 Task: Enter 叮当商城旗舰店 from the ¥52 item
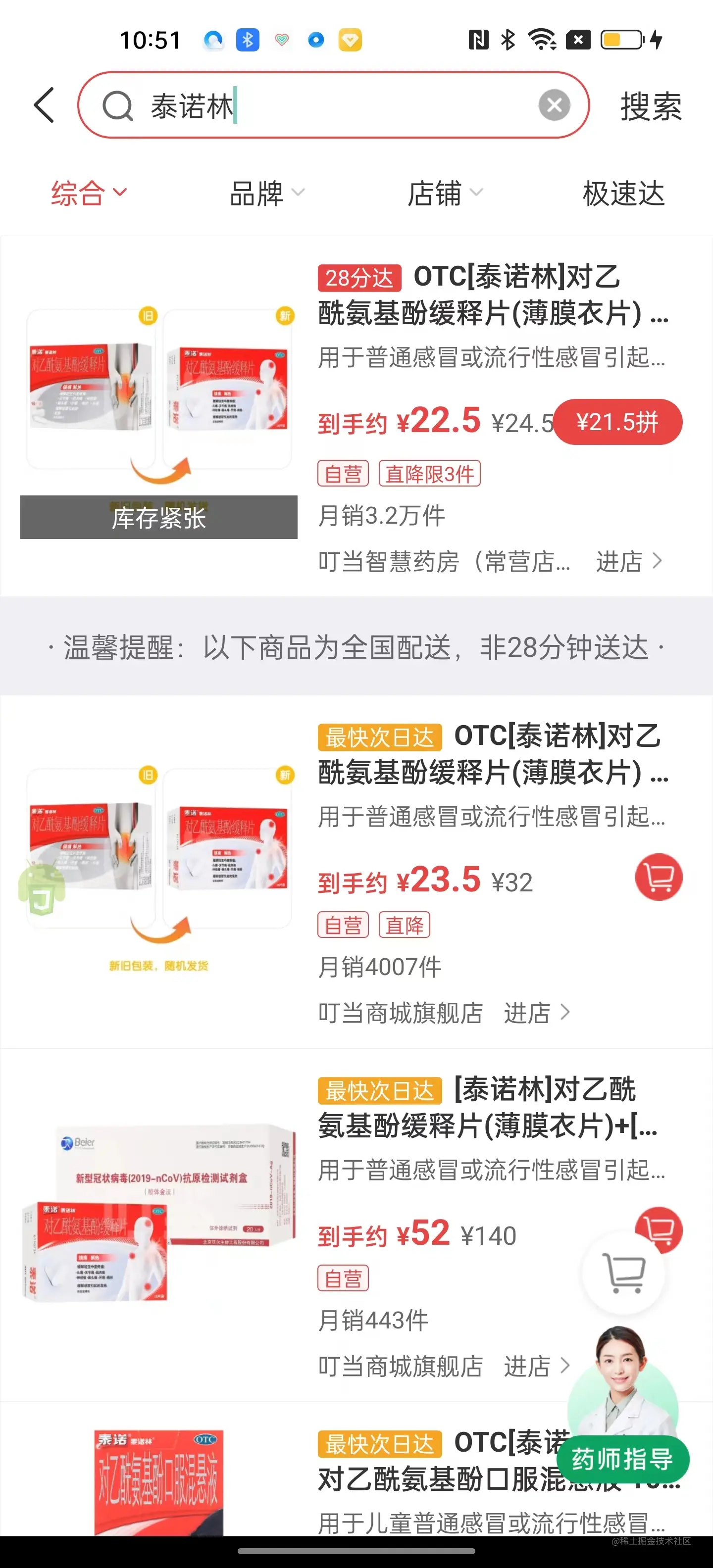click(x=536, y=1367)
